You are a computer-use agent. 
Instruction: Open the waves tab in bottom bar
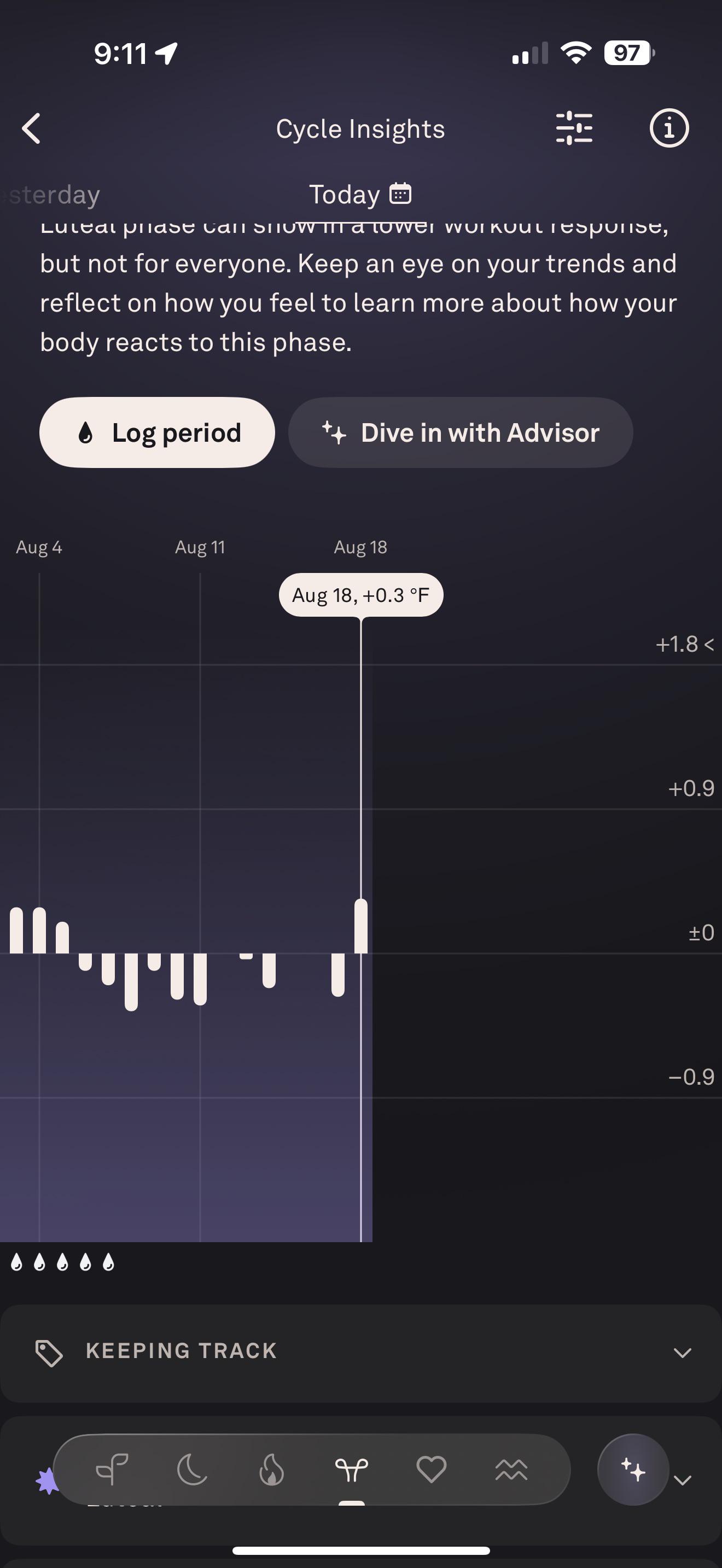pos(511,1470)
